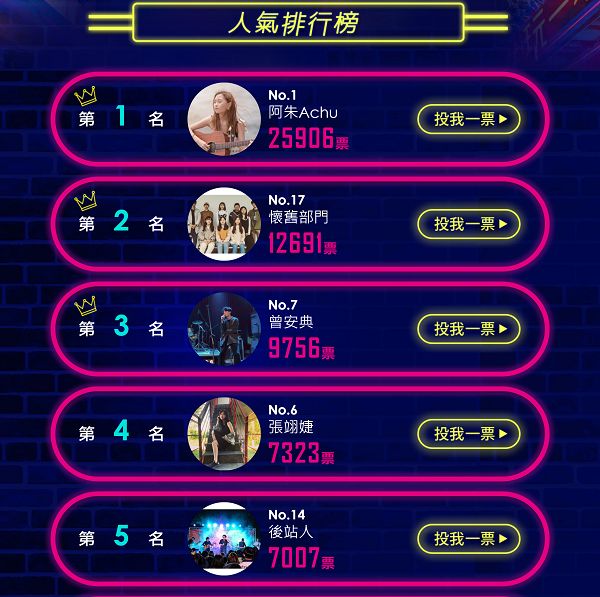This screenshot has width=600, height=597.
Task: Open 阿朱Achu's photo
Action: click(x=224, y=120)
